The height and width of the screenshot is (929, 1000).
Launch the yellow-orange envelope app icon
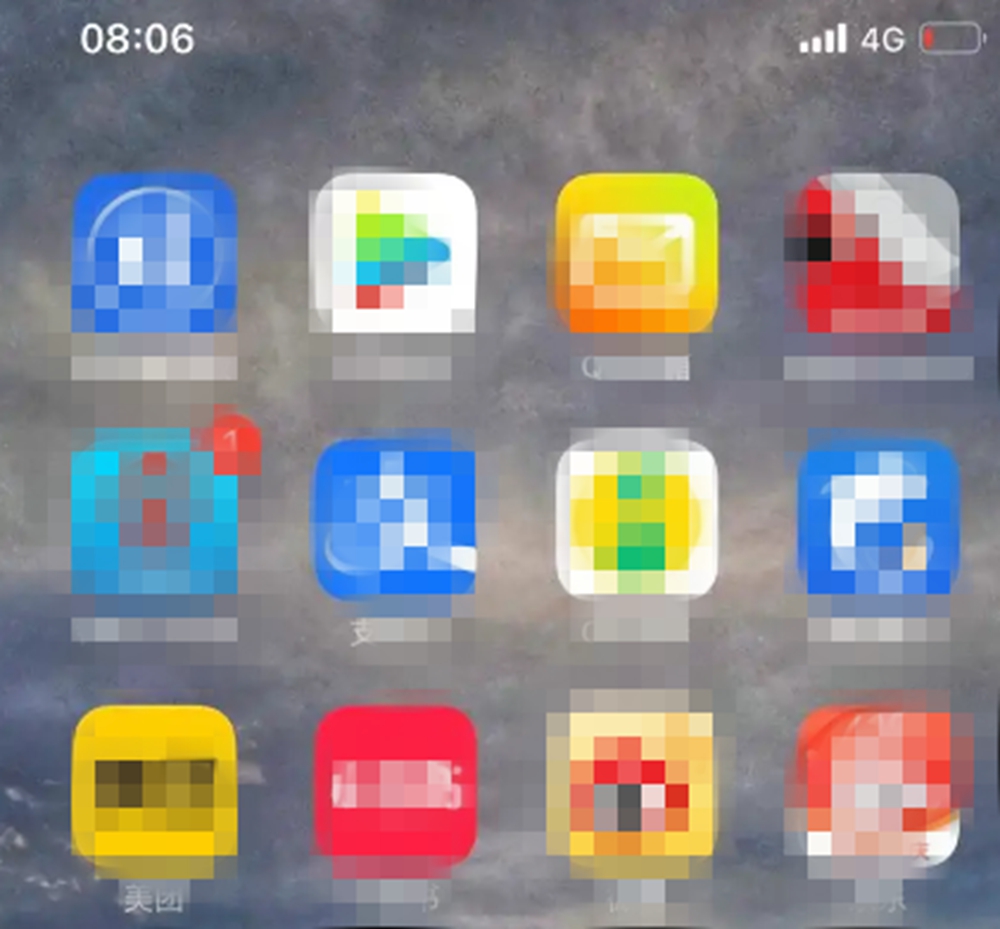point(637,252)
